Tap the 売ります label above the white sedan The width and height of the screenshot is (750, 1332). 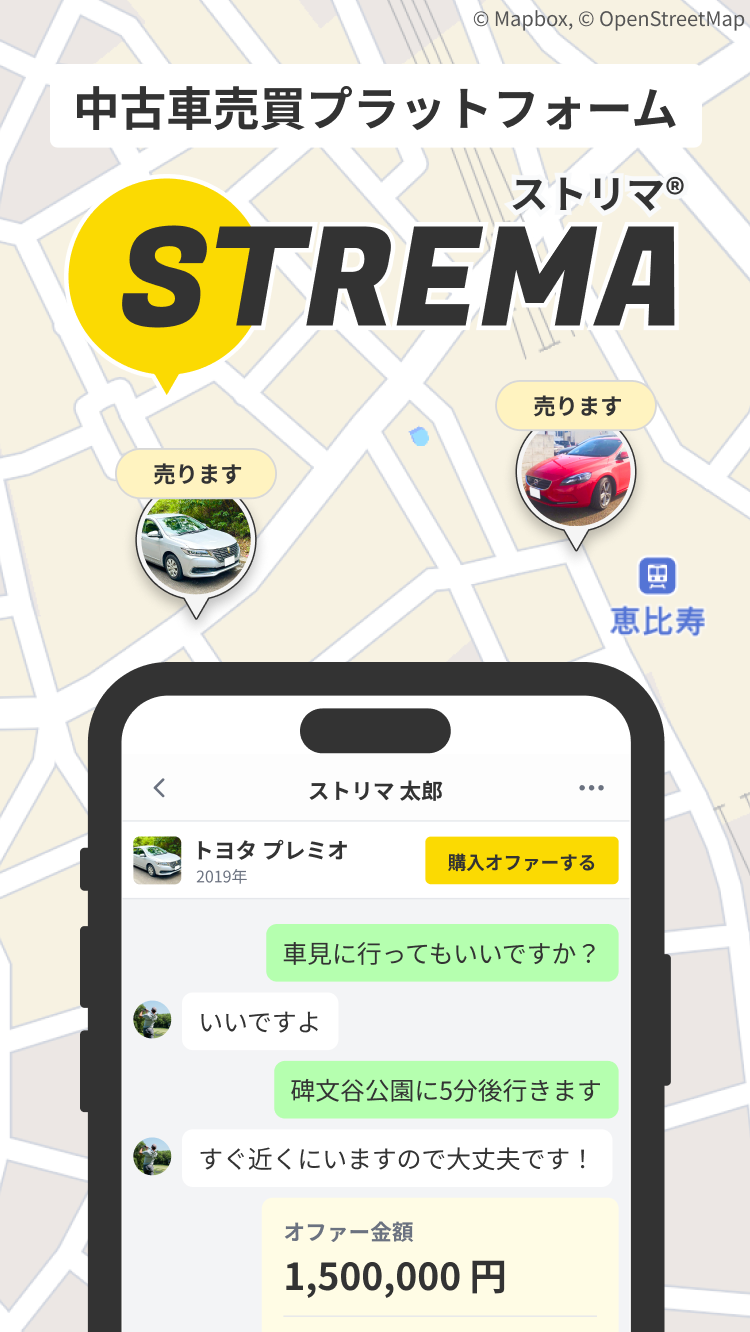click(x=196, y=474)
